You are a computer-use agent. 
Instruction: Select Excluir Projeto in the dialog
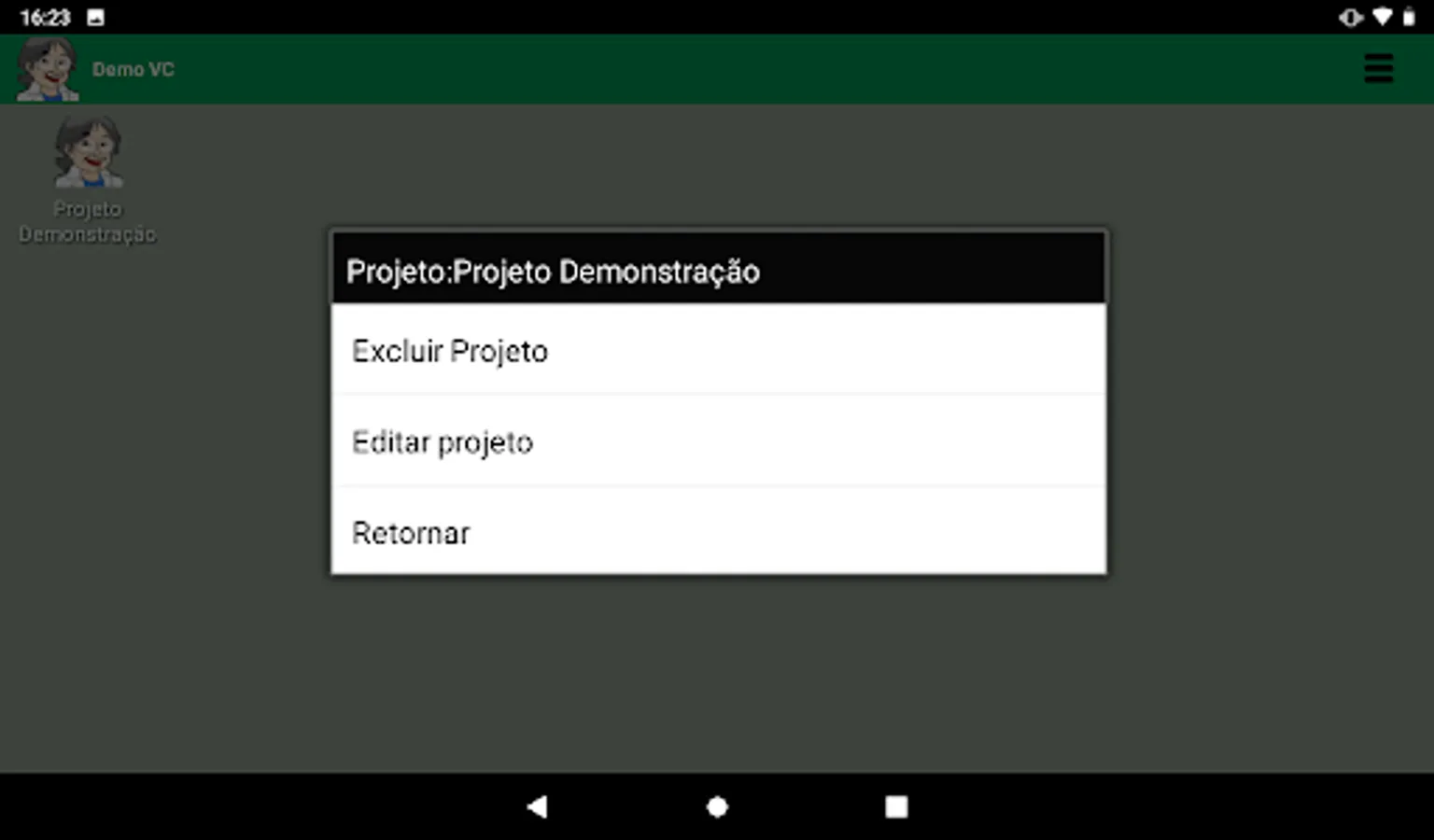[x=719, y=350]
